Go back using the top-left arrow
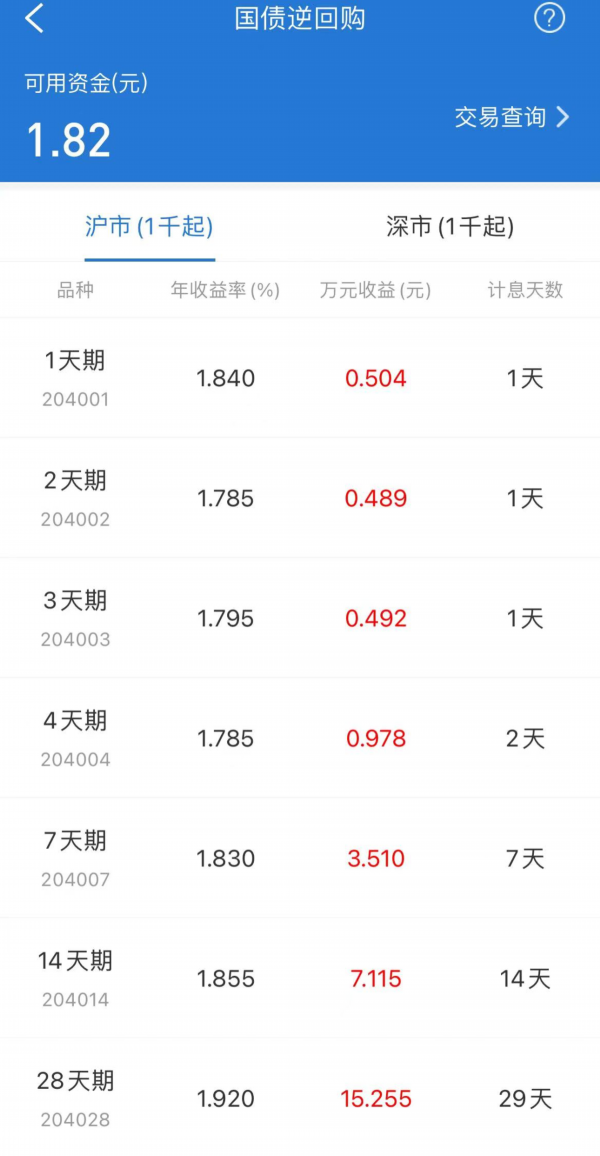Screen dimensions: 600x1156 click(x=35, y=18)
